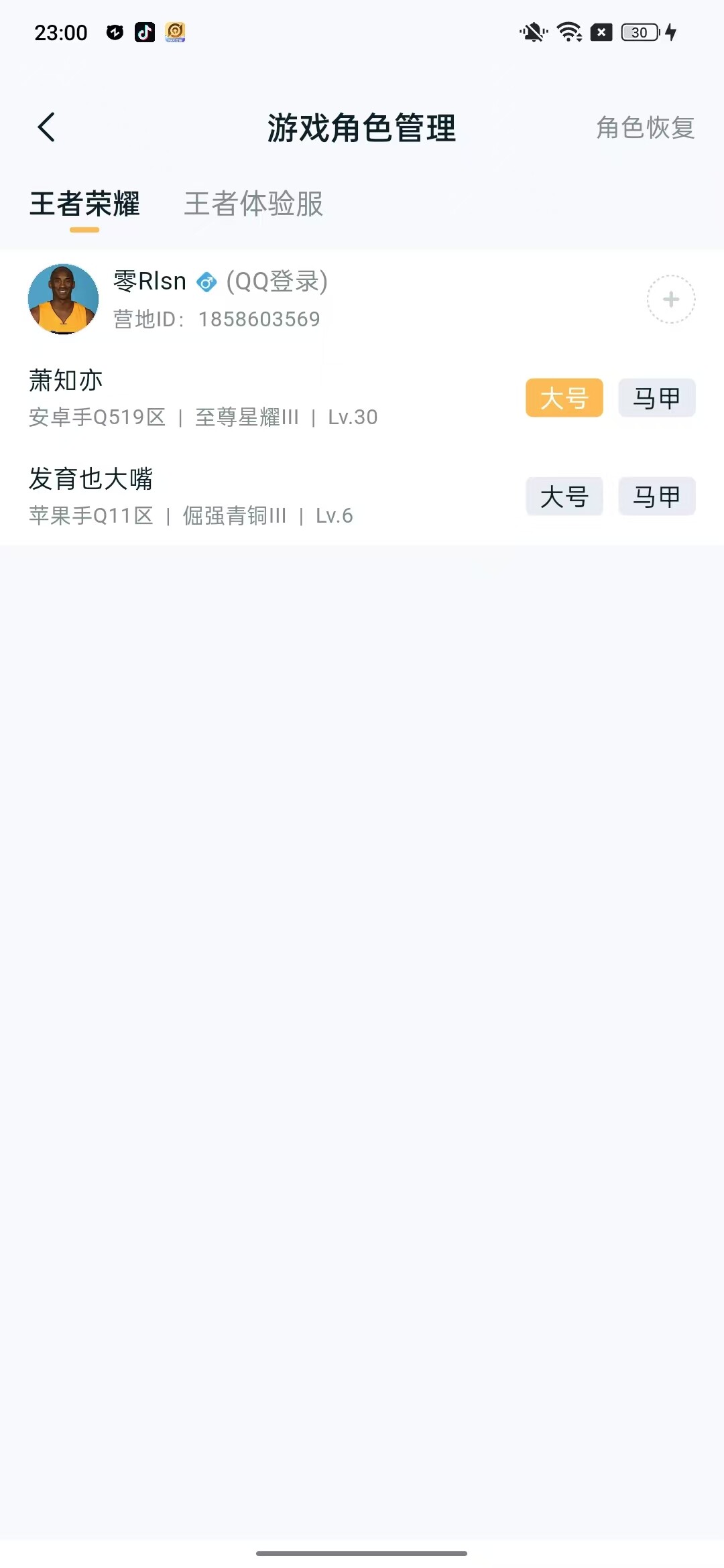Tap the back arrow to exit role management
The image size is (724, 1568).
47,127
